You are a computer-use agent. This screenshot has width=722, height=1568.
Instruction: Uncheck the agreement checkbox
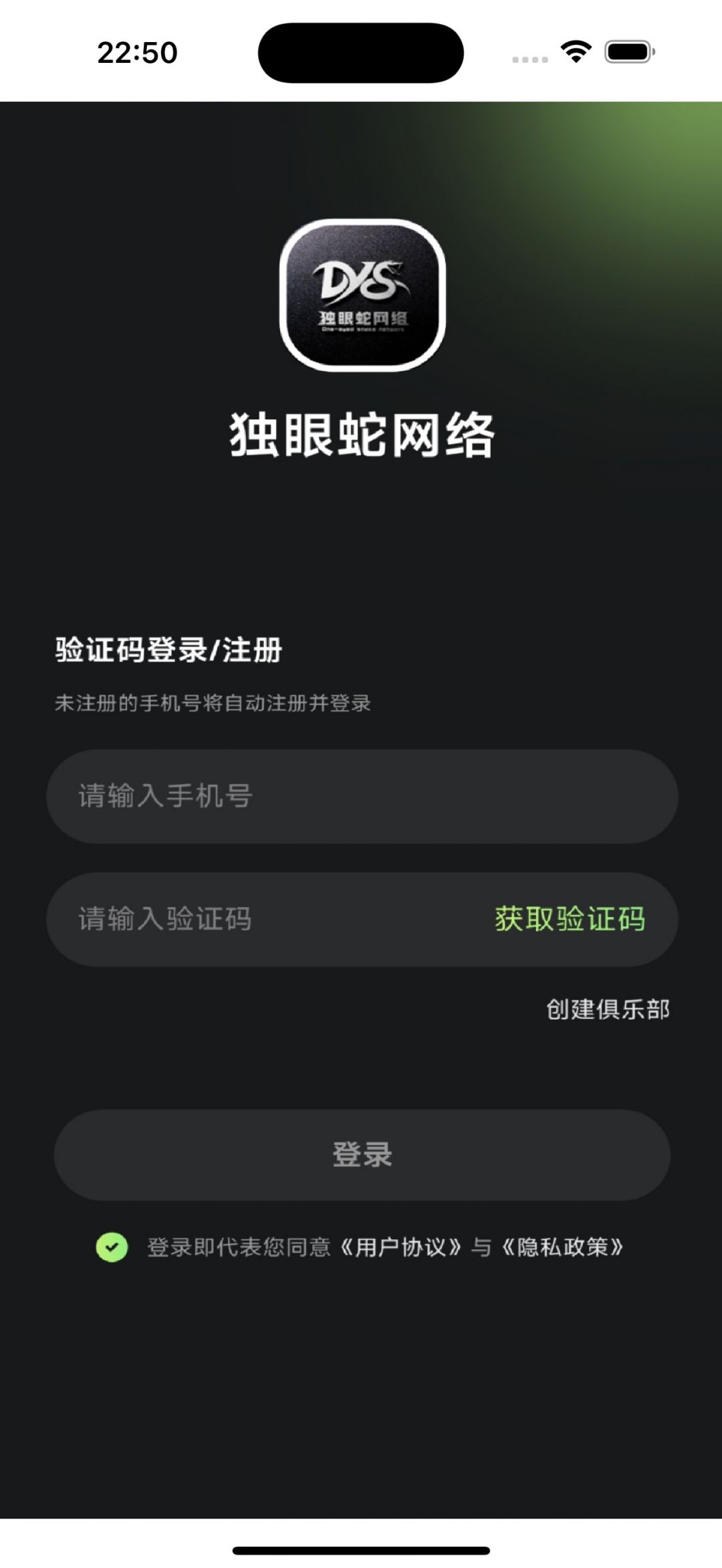112,1247
